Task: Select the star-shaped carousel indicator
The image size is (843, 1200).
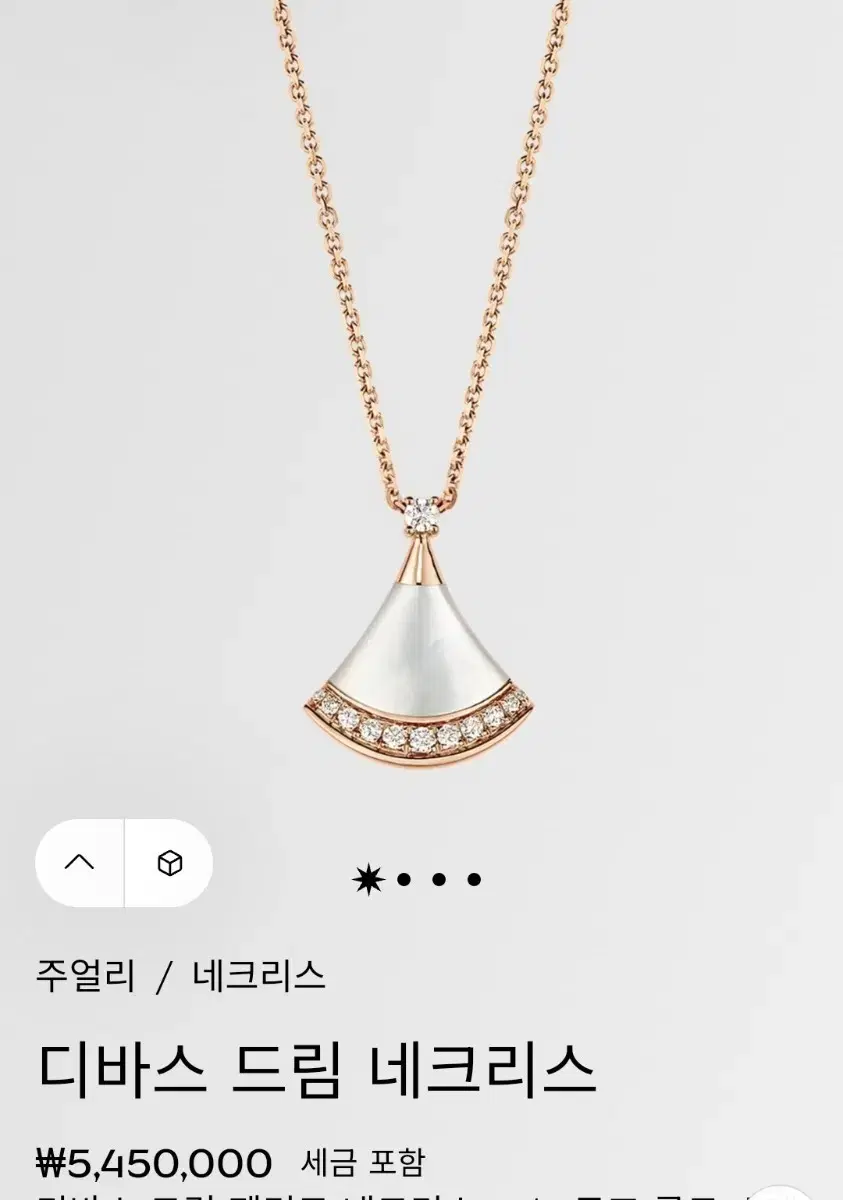Action: click(x=370, y=879)
